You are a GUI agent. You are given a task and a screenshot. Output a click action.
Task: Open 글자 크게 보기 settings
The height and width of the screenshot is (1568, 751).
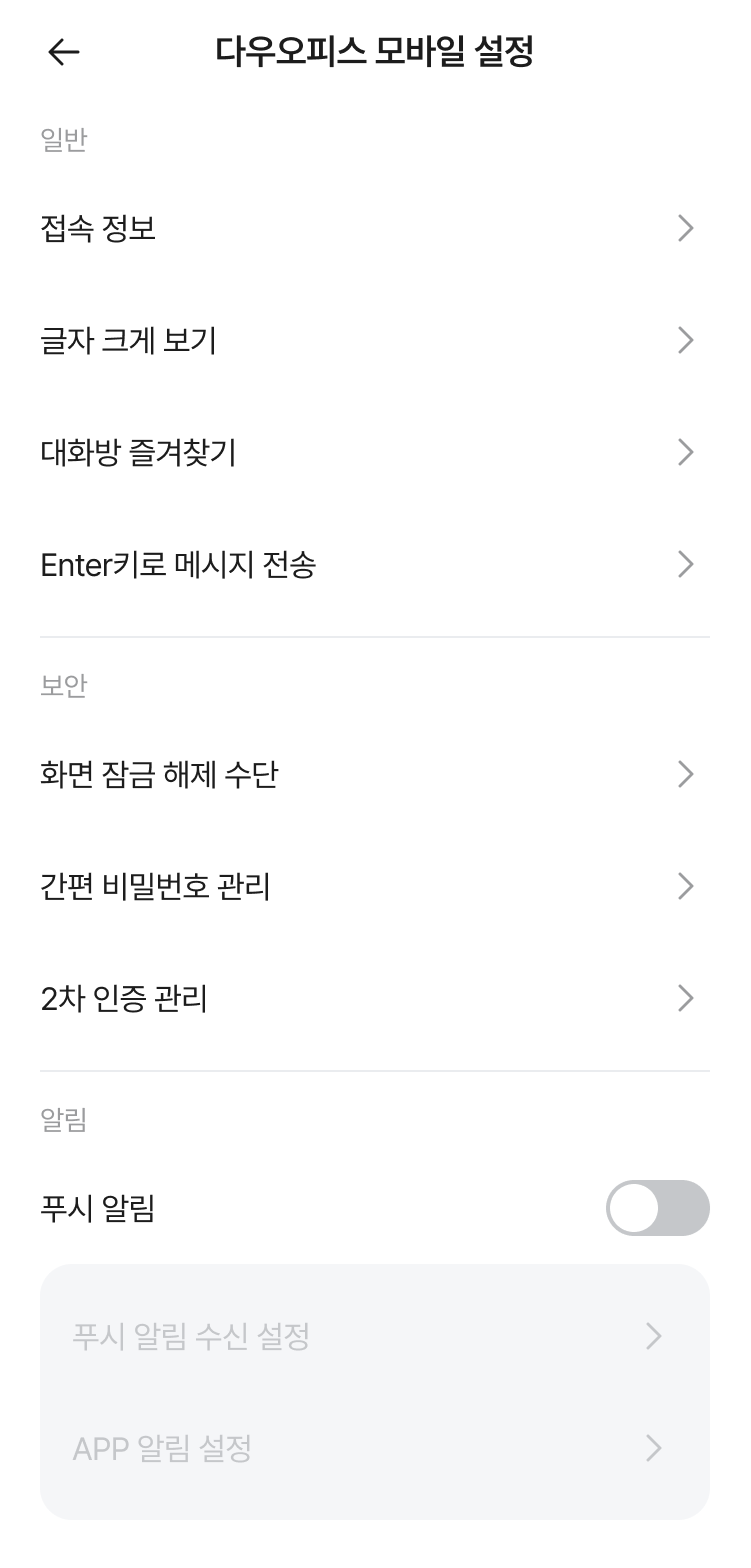point(374,341)
